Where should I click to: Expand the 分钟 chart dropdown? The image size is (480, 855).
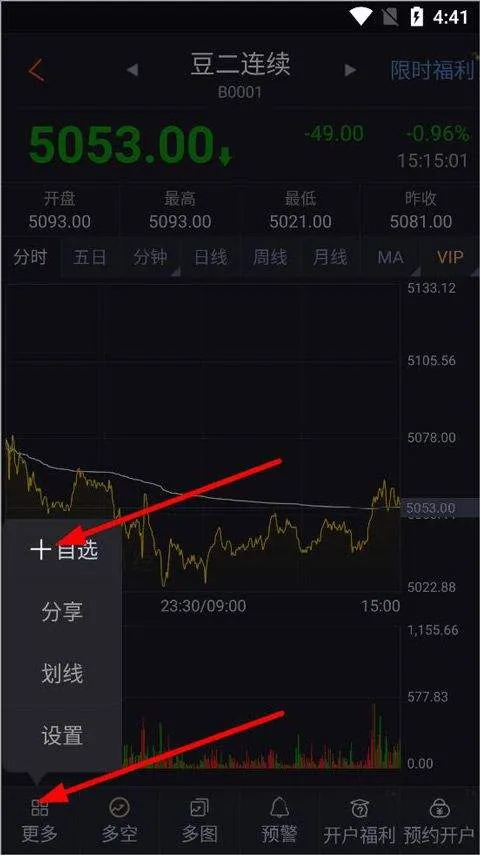click(150, 257)
